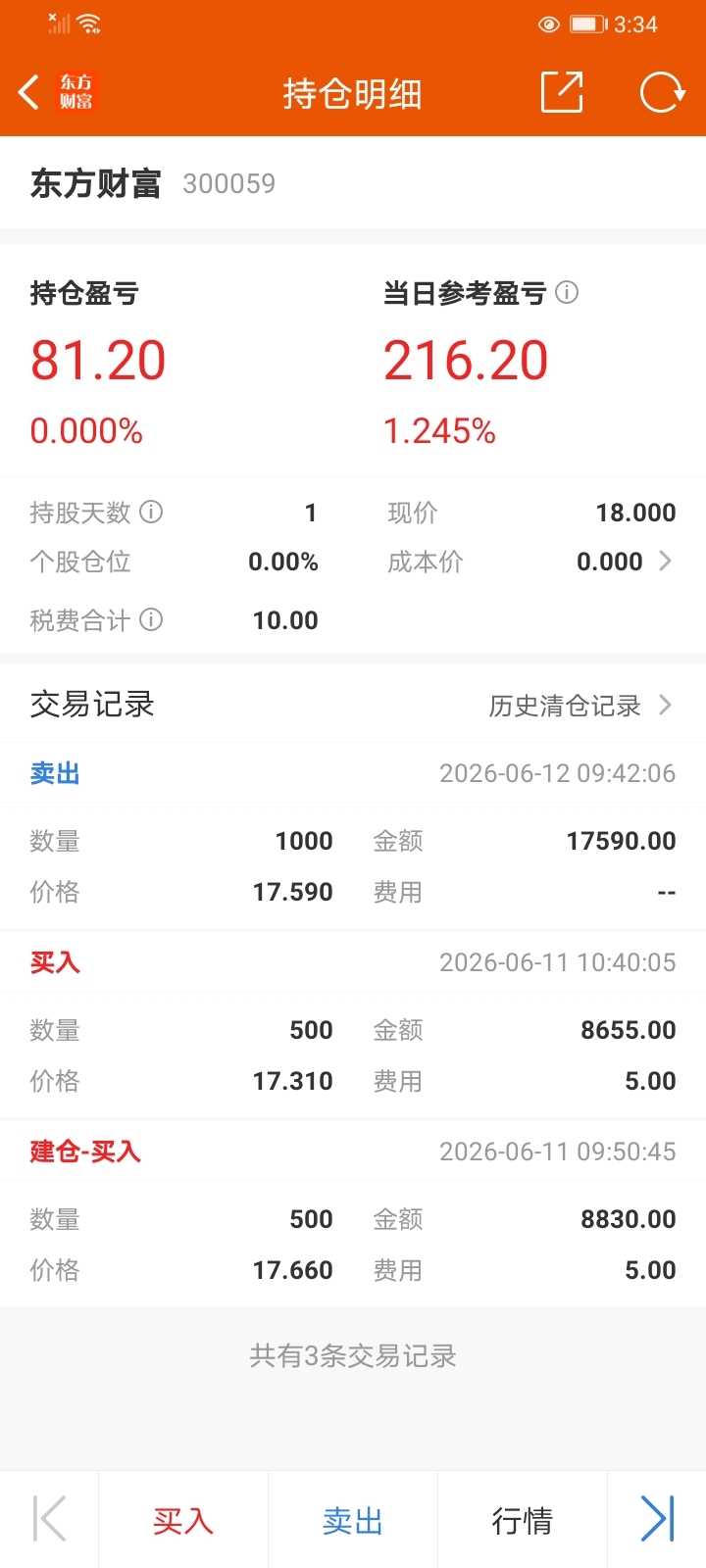Refresh the position data
This screenshot has width=706, height=1568.
click(x=662, y=93)
